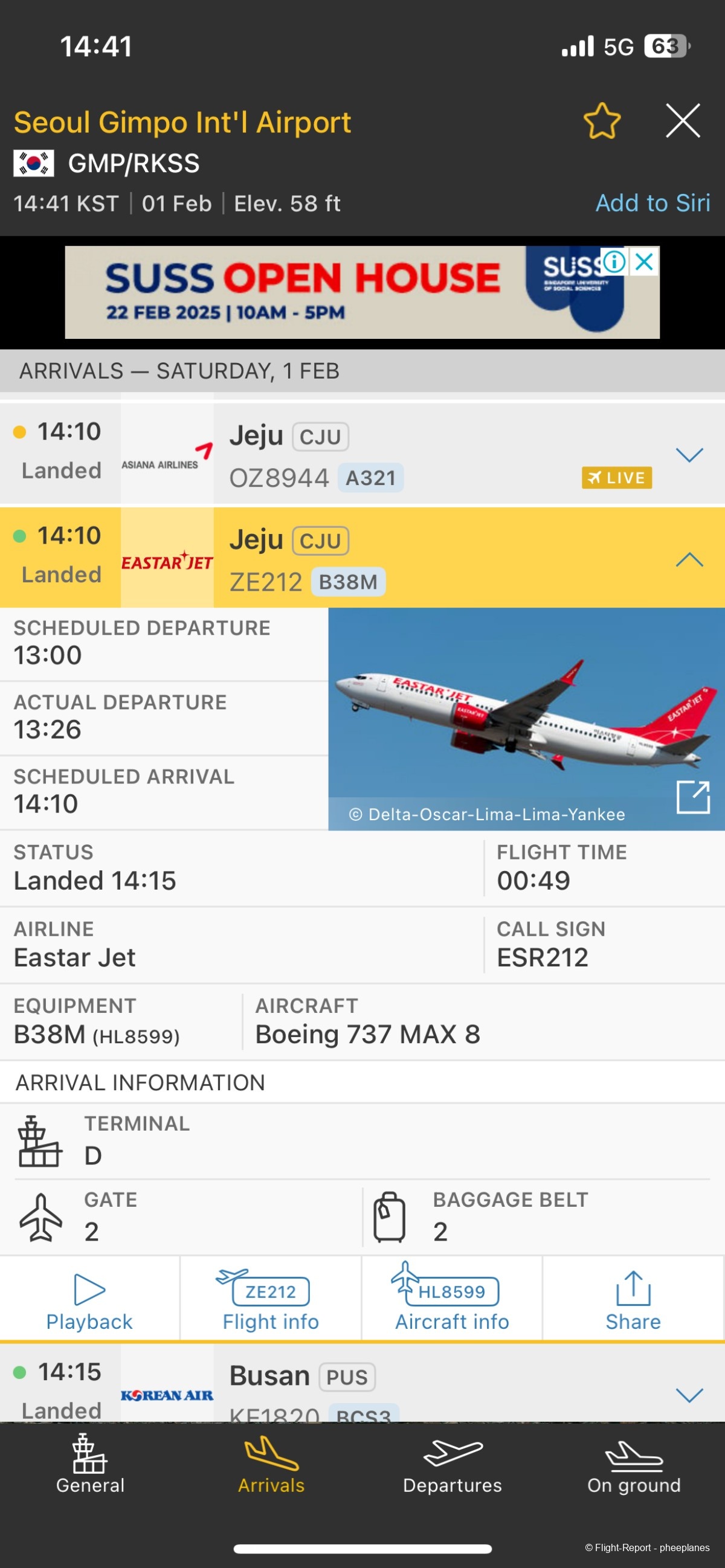Expand the Asiana OZ8944 Jeju flight row

[689, 455]
